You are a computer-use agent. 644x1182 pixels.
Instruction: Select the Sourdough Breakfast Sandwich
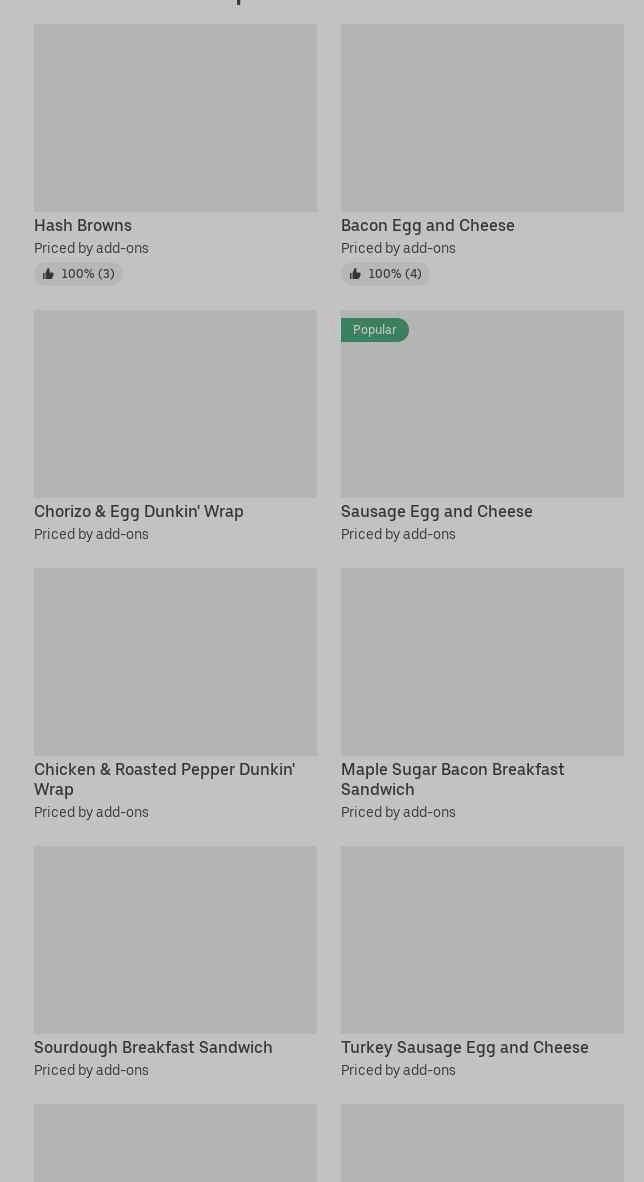tap(175, 940)
